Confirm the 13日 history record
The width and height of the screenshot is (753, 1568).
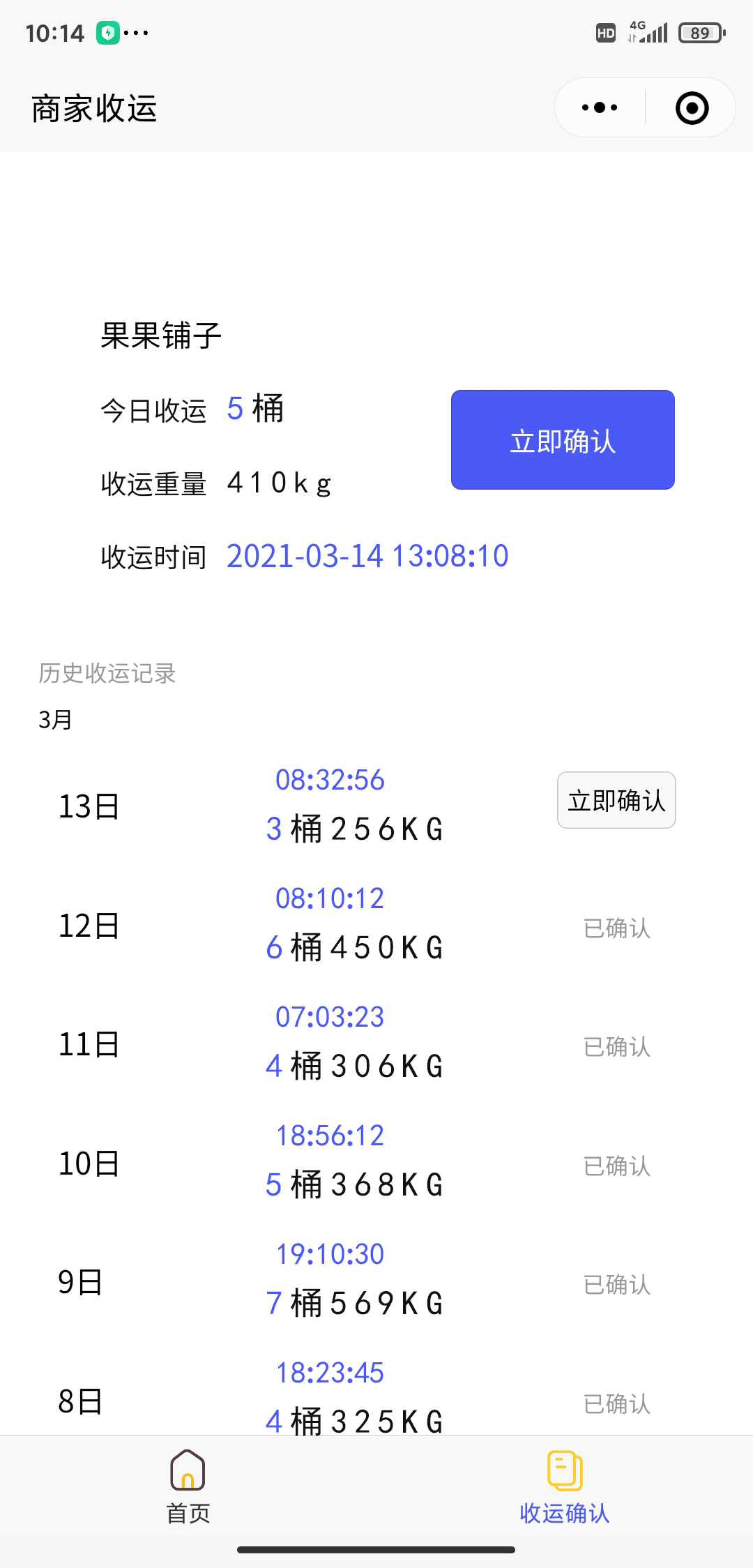[x=616, y=800]
